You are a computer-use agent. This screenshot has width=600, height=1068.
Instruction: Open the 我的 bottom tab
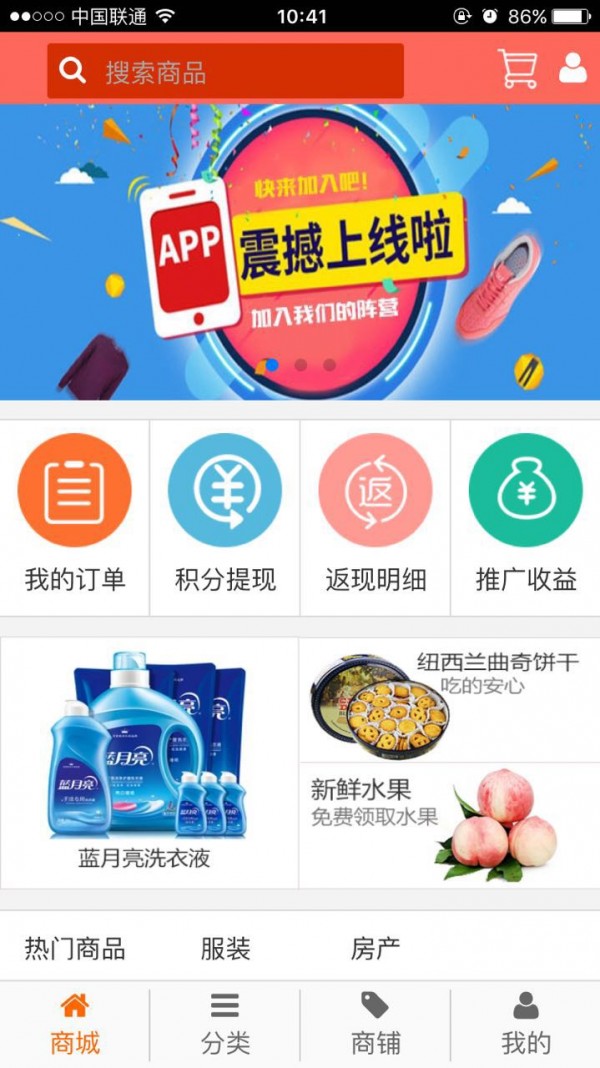coord(526,1025)
